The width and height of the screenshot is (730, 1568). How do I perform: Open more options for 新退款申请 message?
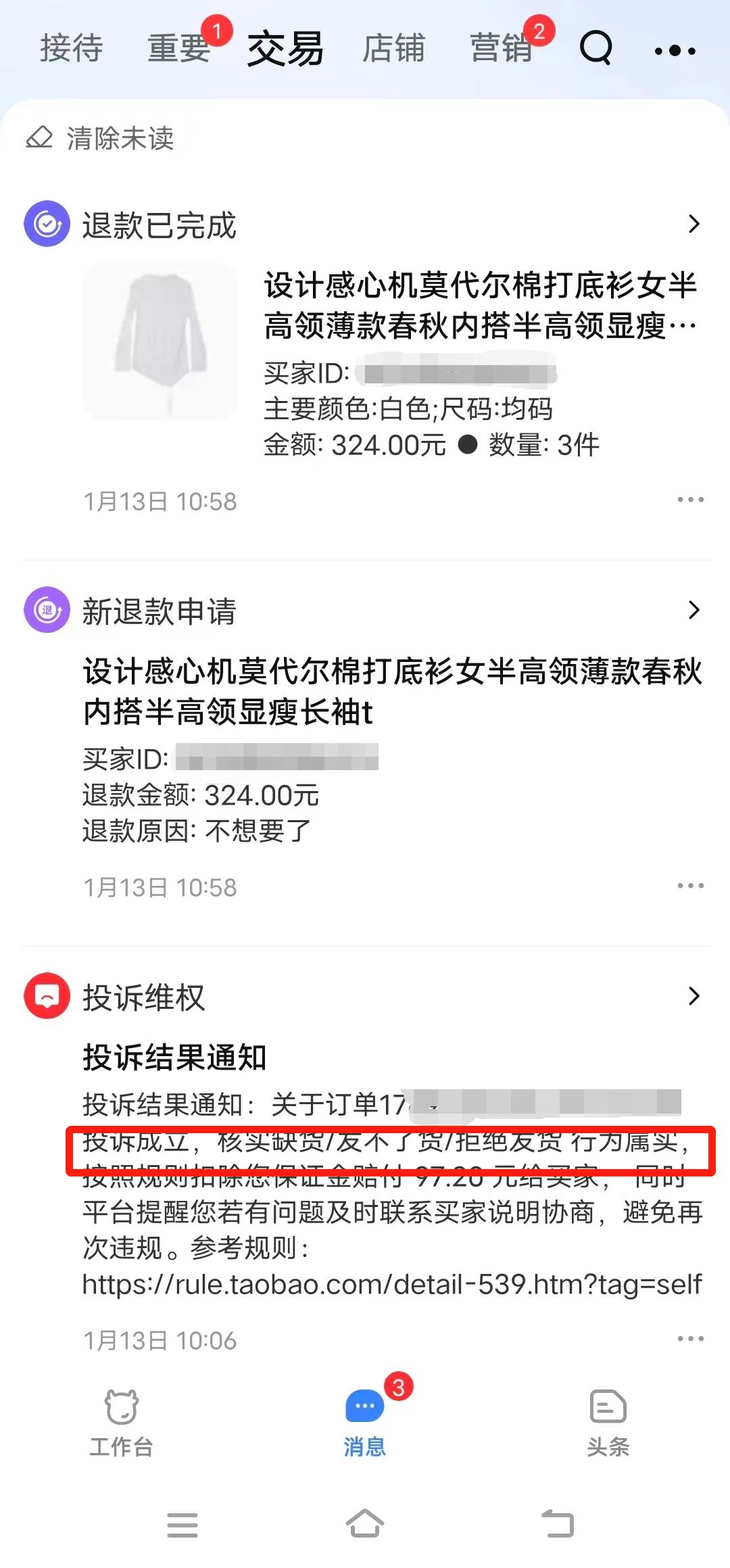[x=690, y=886]
